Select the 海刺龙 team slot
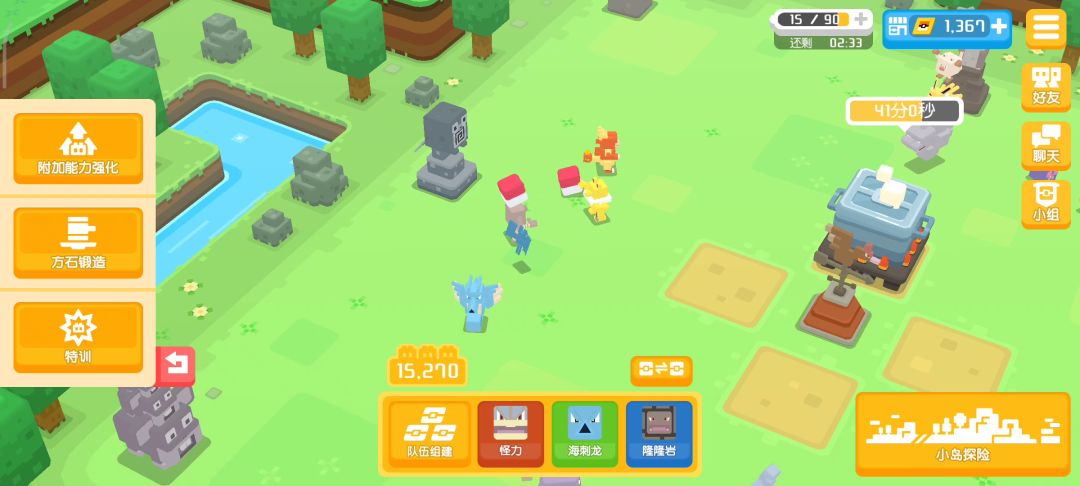 click(585, 434)
